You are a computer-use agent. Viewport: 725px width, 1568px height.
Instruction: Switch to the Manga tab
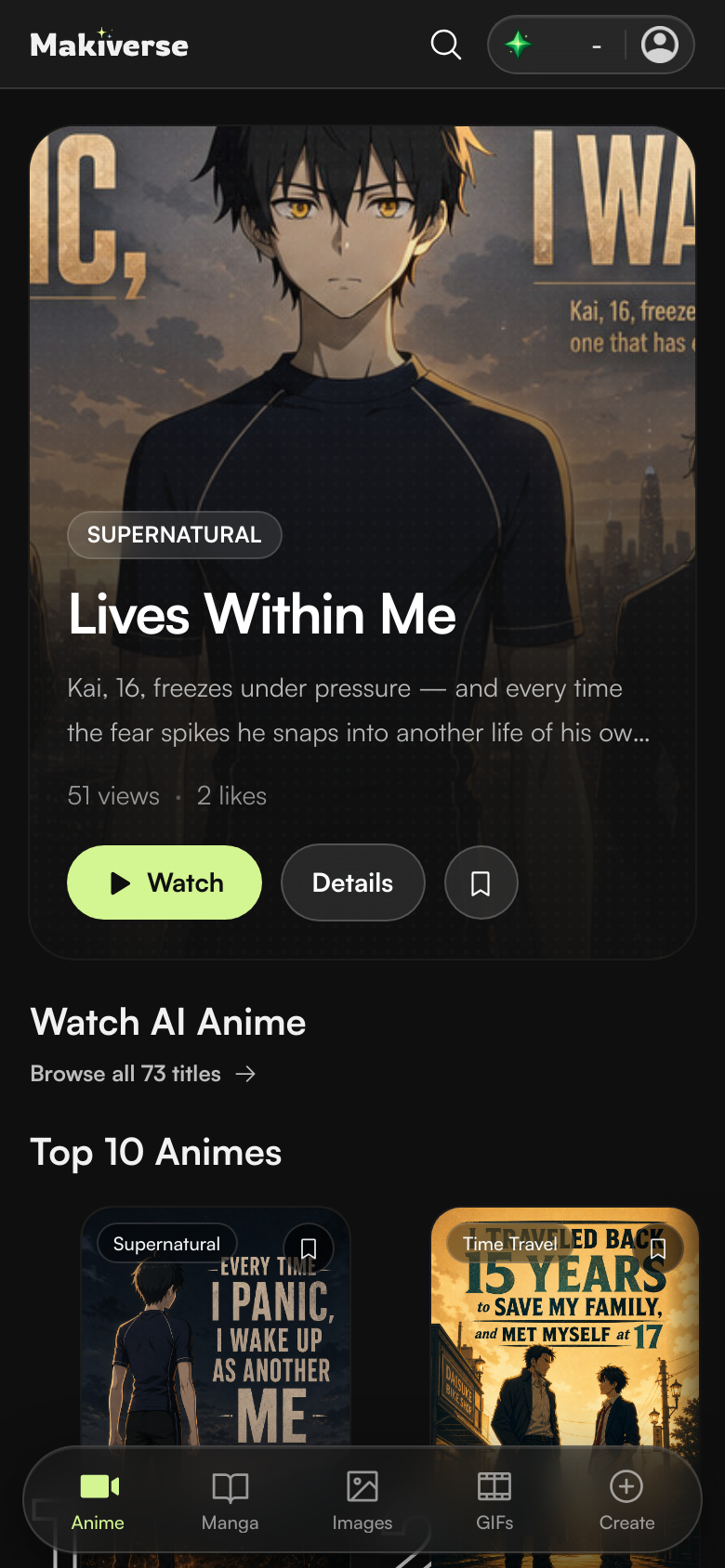click(231, 1501)
